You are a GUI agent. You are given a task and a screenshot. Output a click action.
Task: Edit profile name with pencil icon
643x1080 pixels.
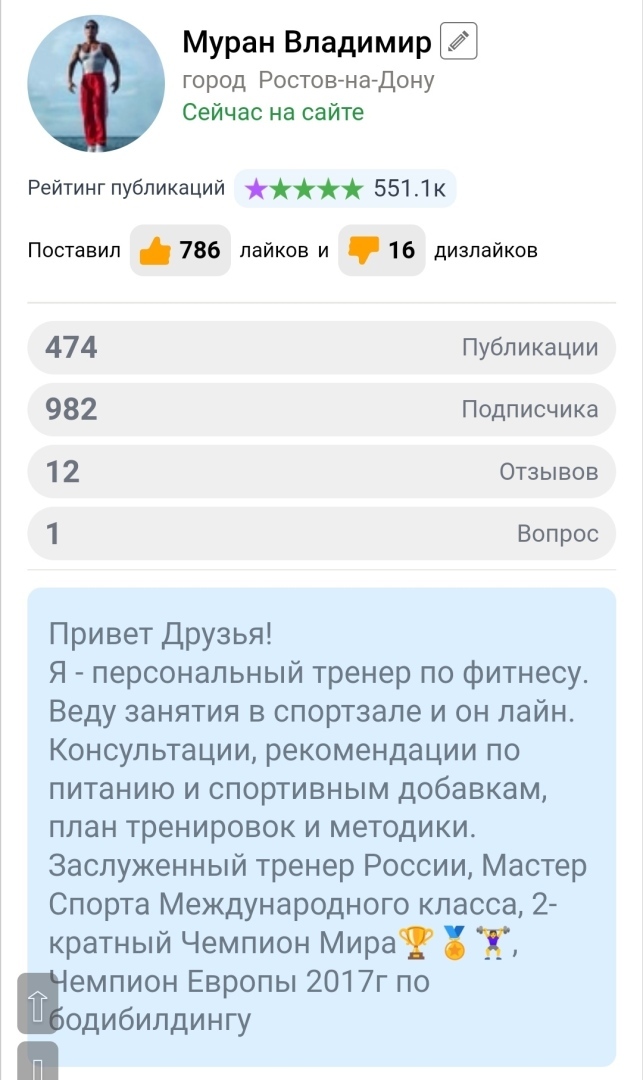point(458,41)
